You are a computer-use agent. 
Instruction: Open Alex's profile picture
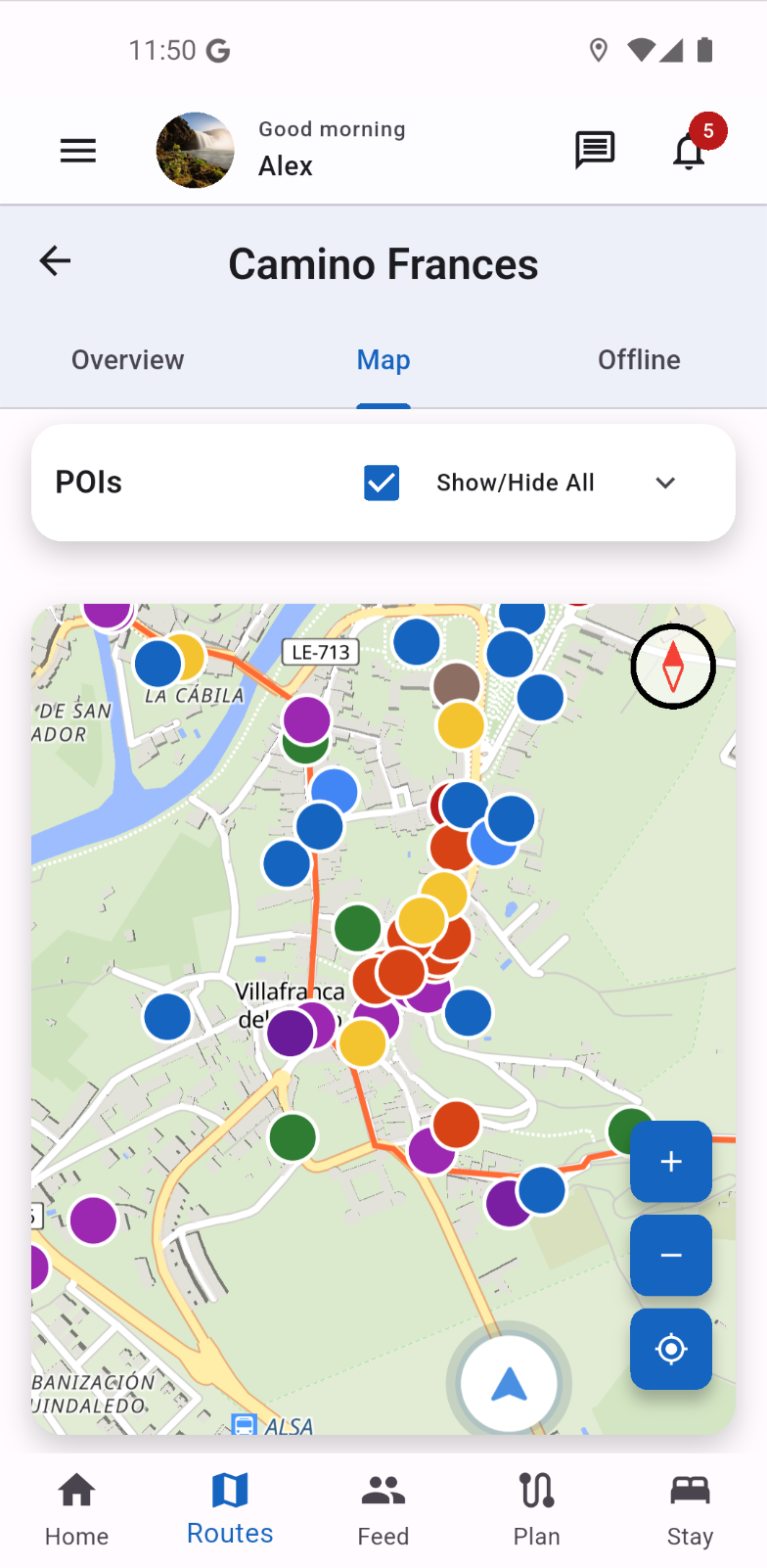click(x=196, y=151)
